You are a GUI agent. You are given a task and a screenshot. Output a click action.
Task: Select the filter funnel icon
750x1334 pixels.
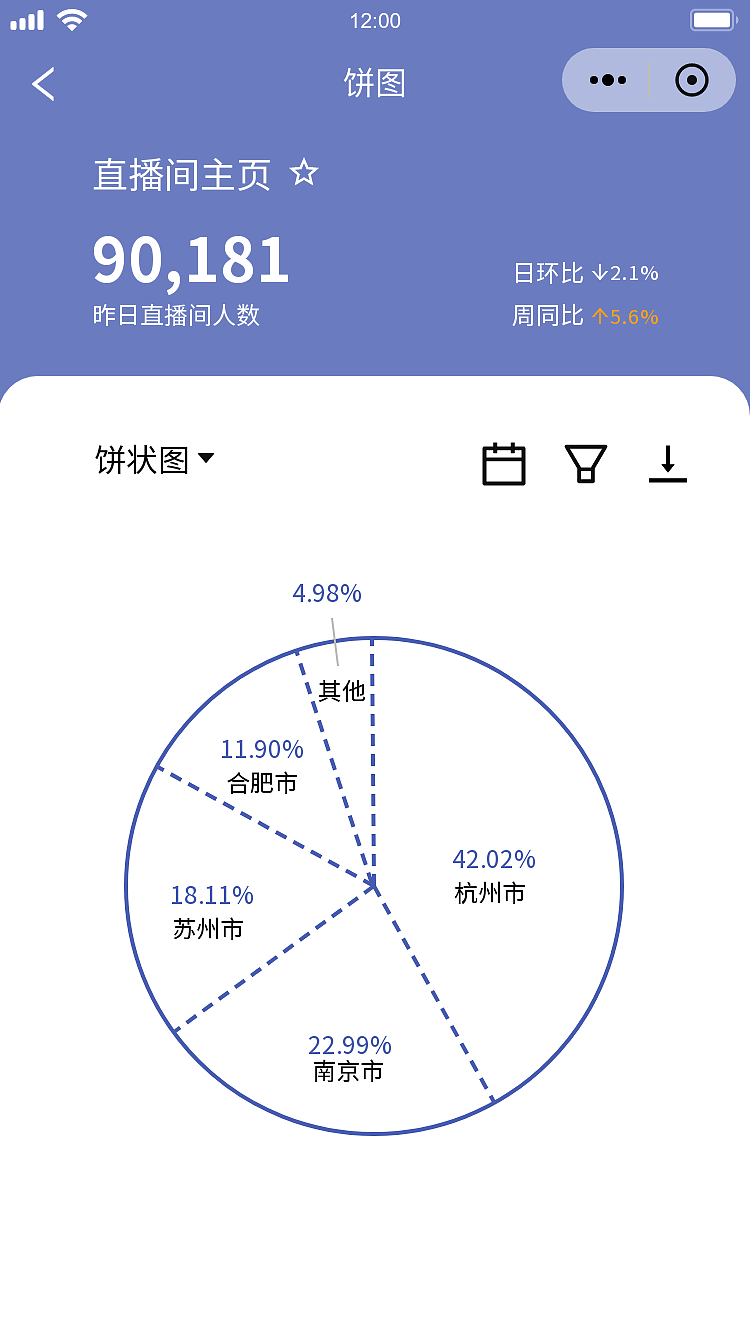point(585,463)
